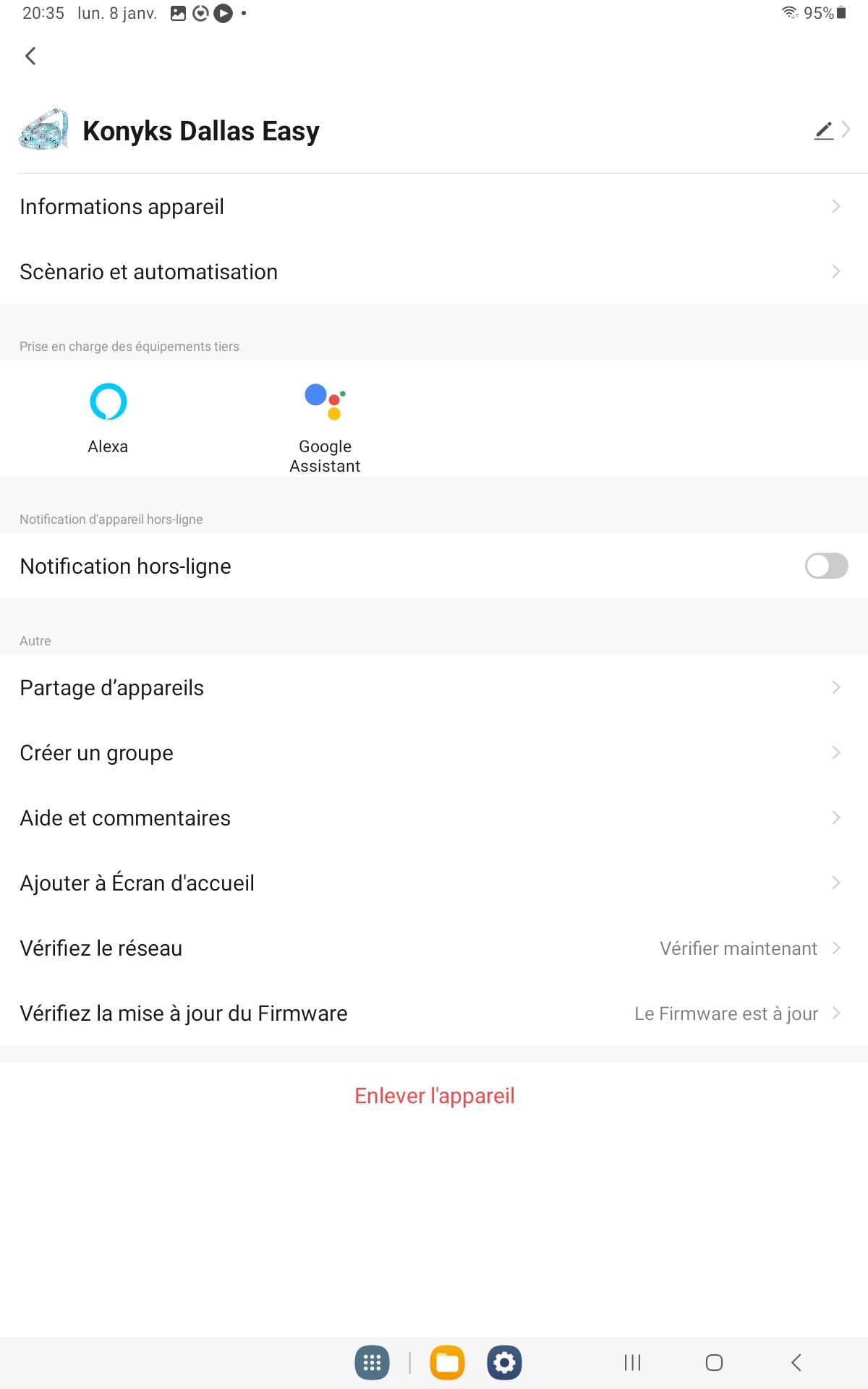Viewport: 868px width, 1389px height.
Task: Open the yellow files app in taskbar
Action: click(447, 1363)
